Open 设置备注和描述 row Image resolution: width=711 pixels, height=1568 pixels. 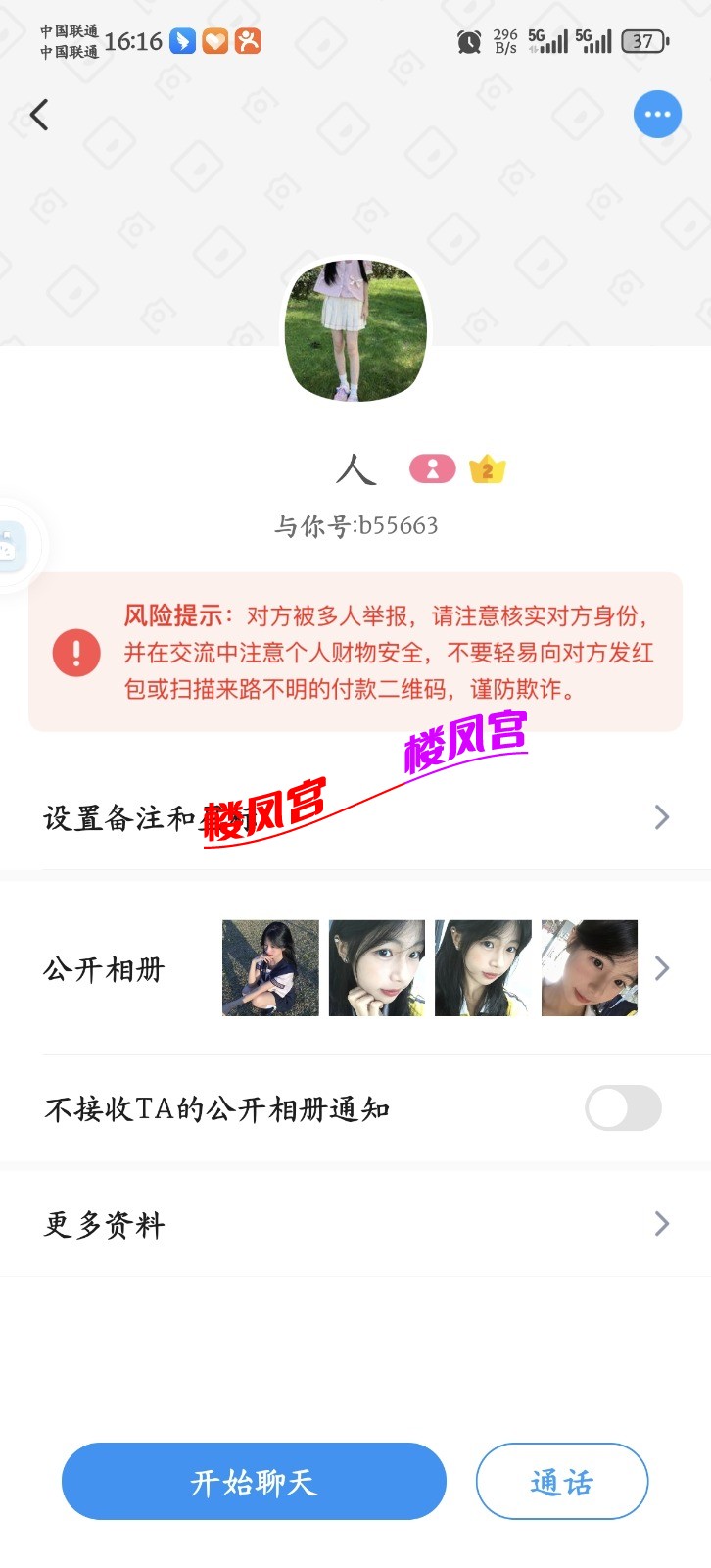[355, 817]
